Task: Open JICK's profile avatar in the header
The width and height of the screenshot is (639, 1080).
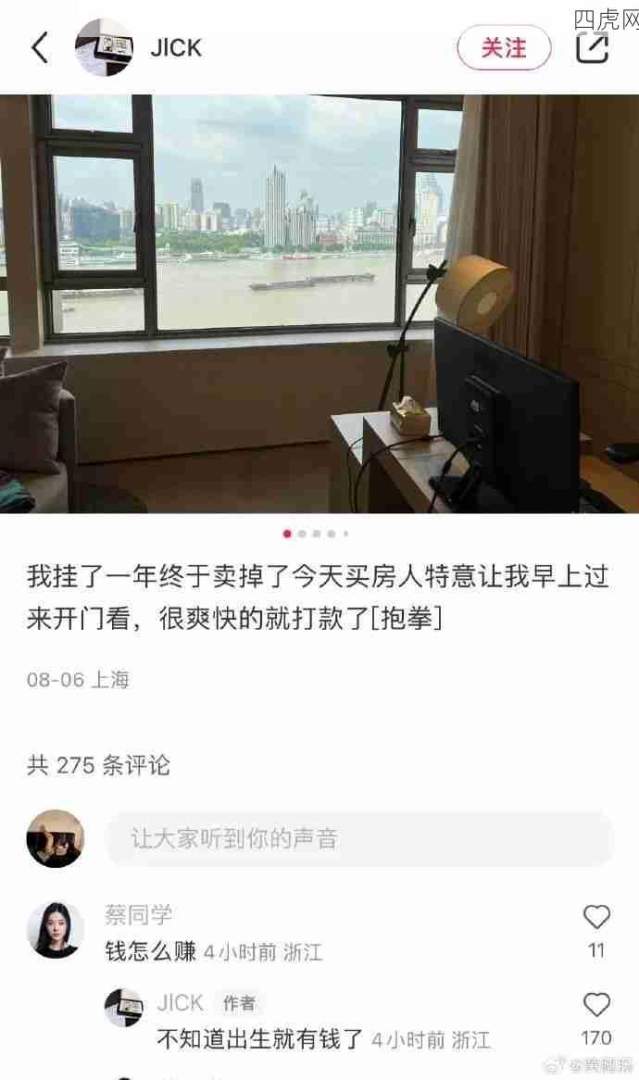Action: 104,47
